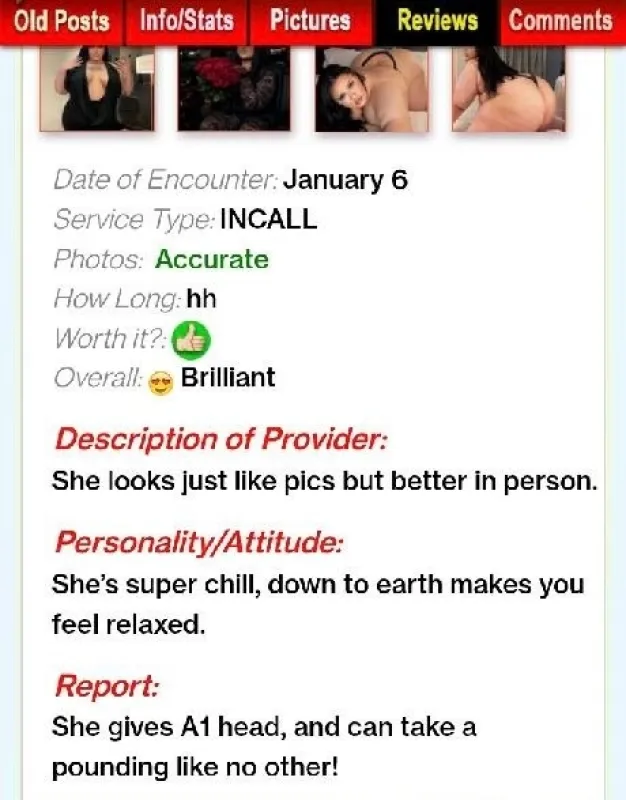
Task: Switch to the Old Posts tab
Action: [61, 21]
